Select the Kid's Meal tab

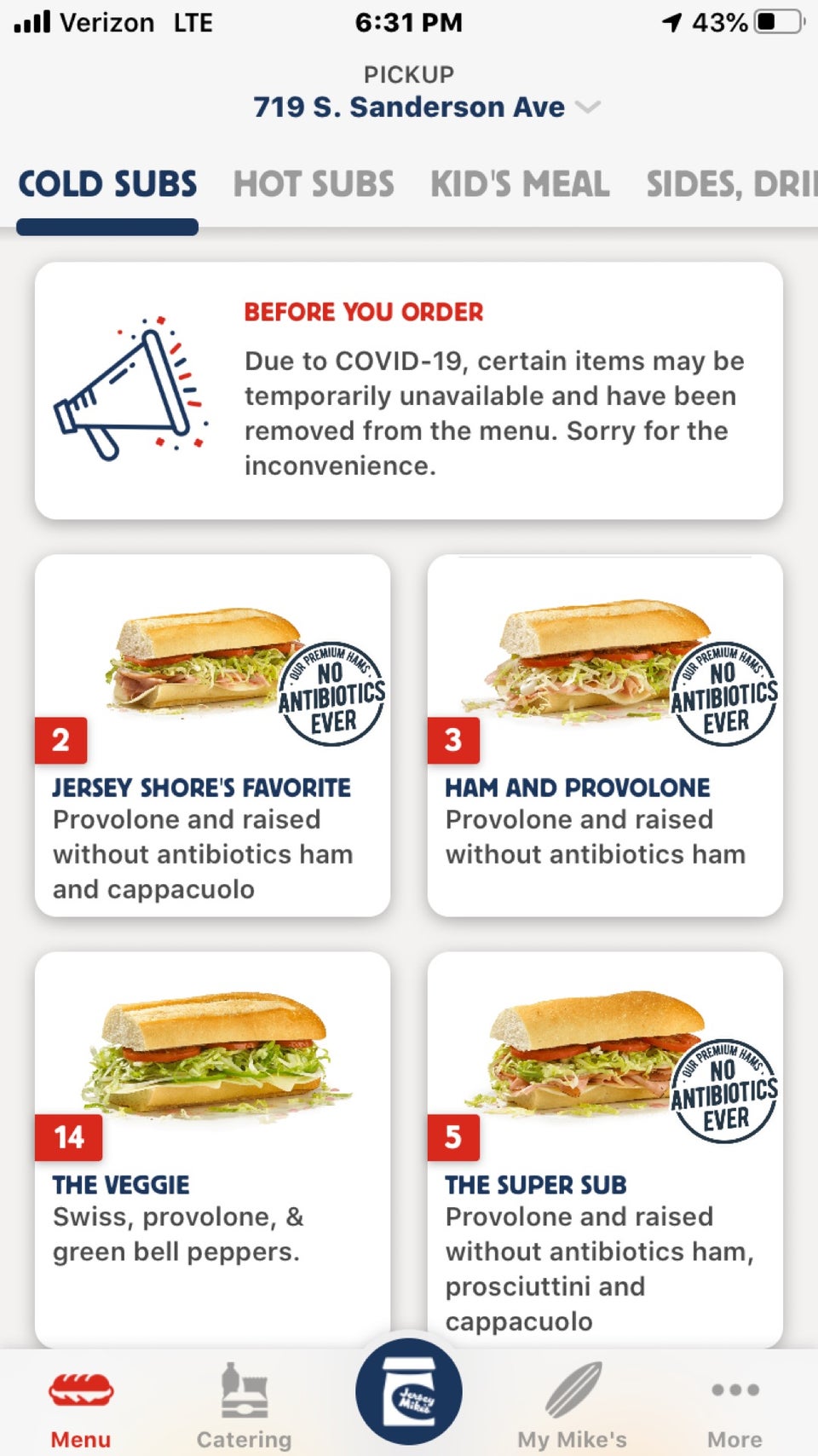[520, 184]
